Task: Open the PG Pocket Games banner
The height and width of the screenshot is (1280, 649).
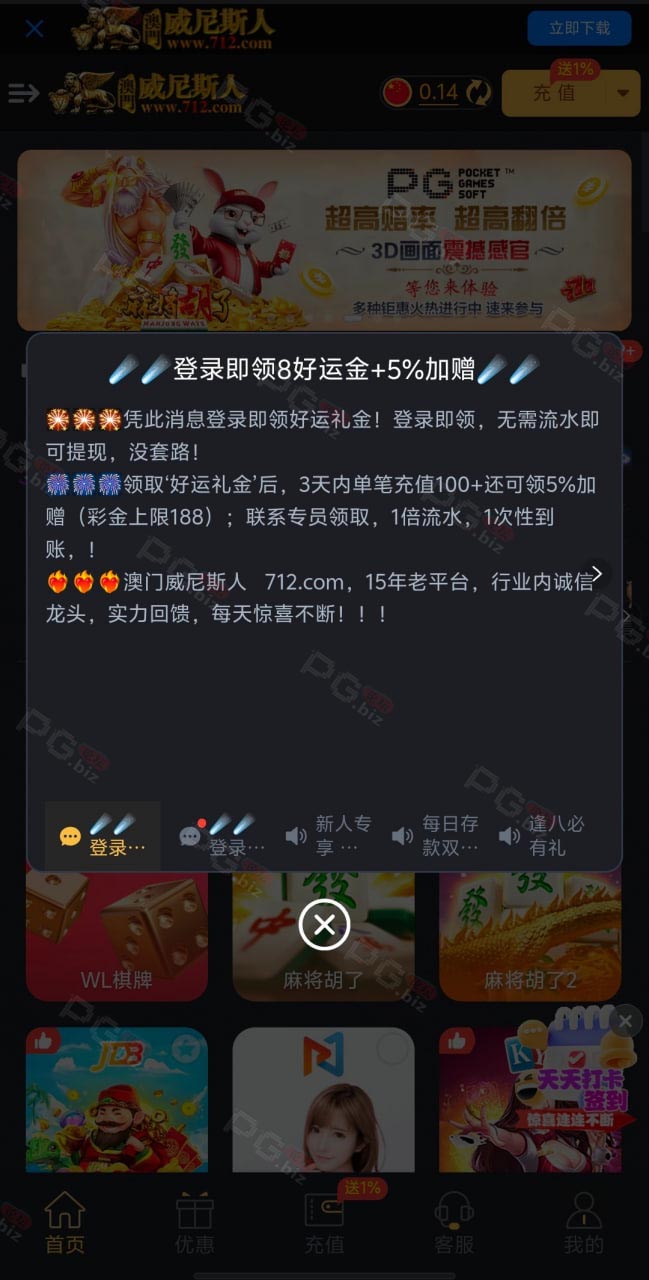Action: click(324, 240)
